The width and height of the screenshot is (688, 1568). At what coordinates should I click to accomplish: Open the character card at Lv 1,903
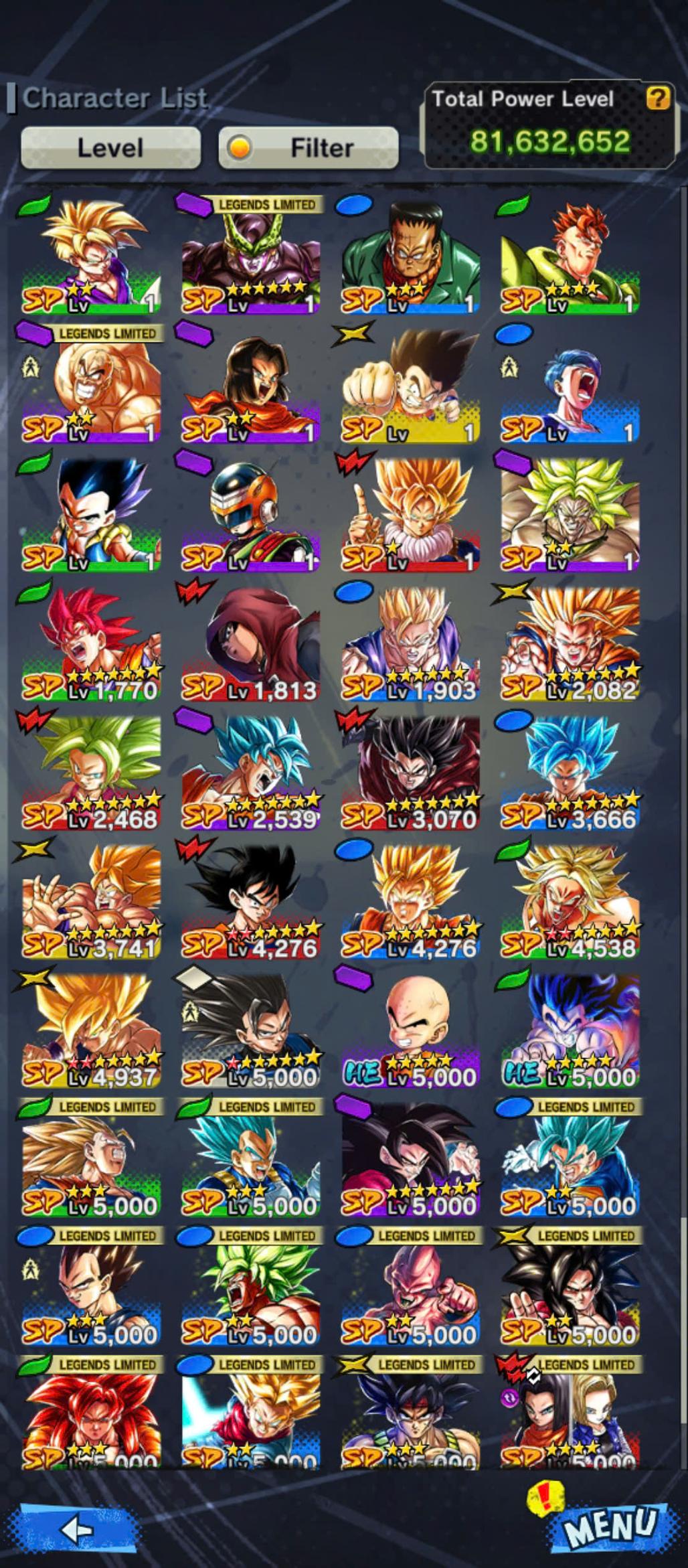click(x=410, y=643)
